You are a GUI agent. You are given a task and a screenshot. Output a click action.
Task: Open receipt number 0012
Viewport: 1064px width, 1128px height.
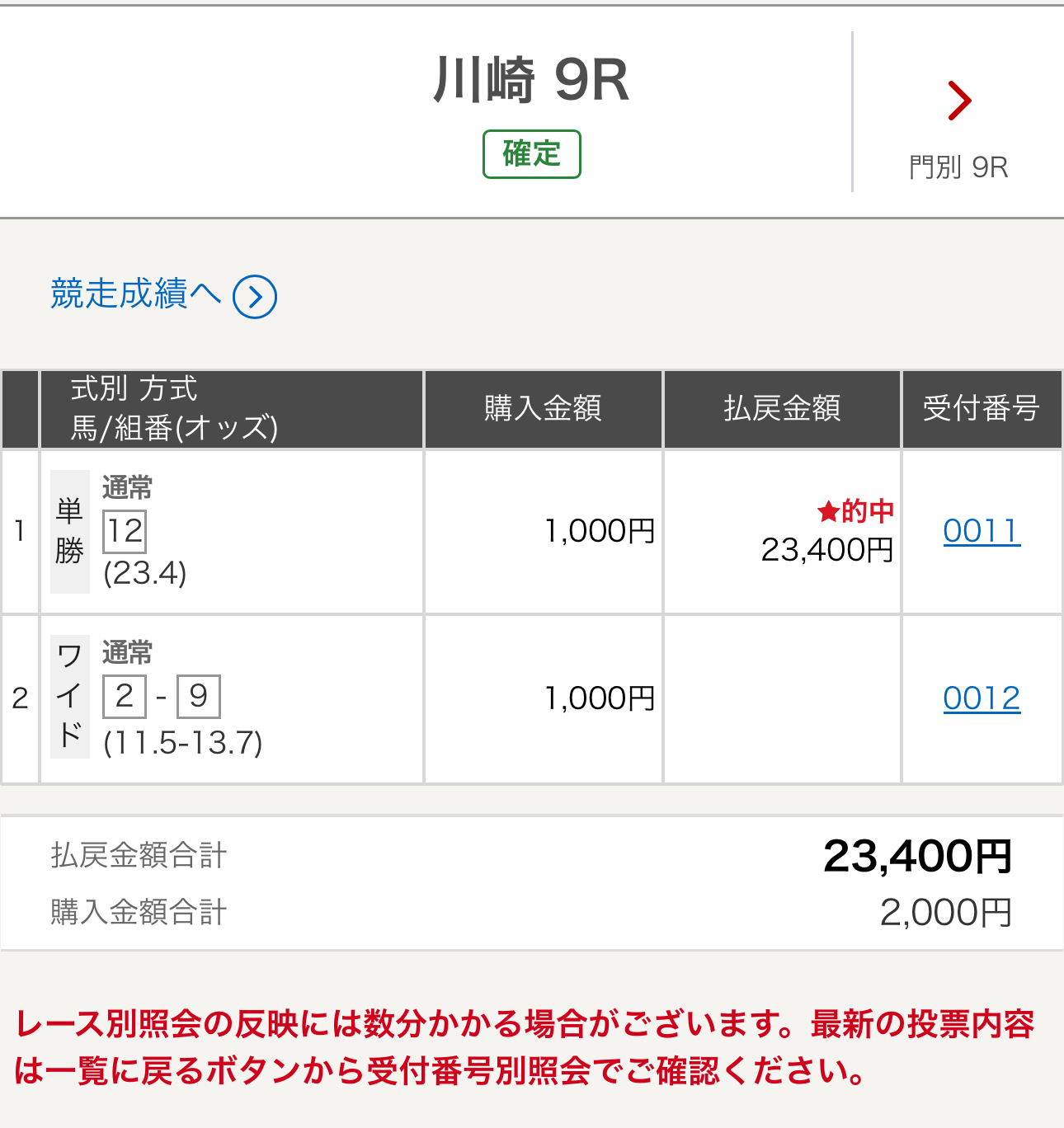point(982,699)
